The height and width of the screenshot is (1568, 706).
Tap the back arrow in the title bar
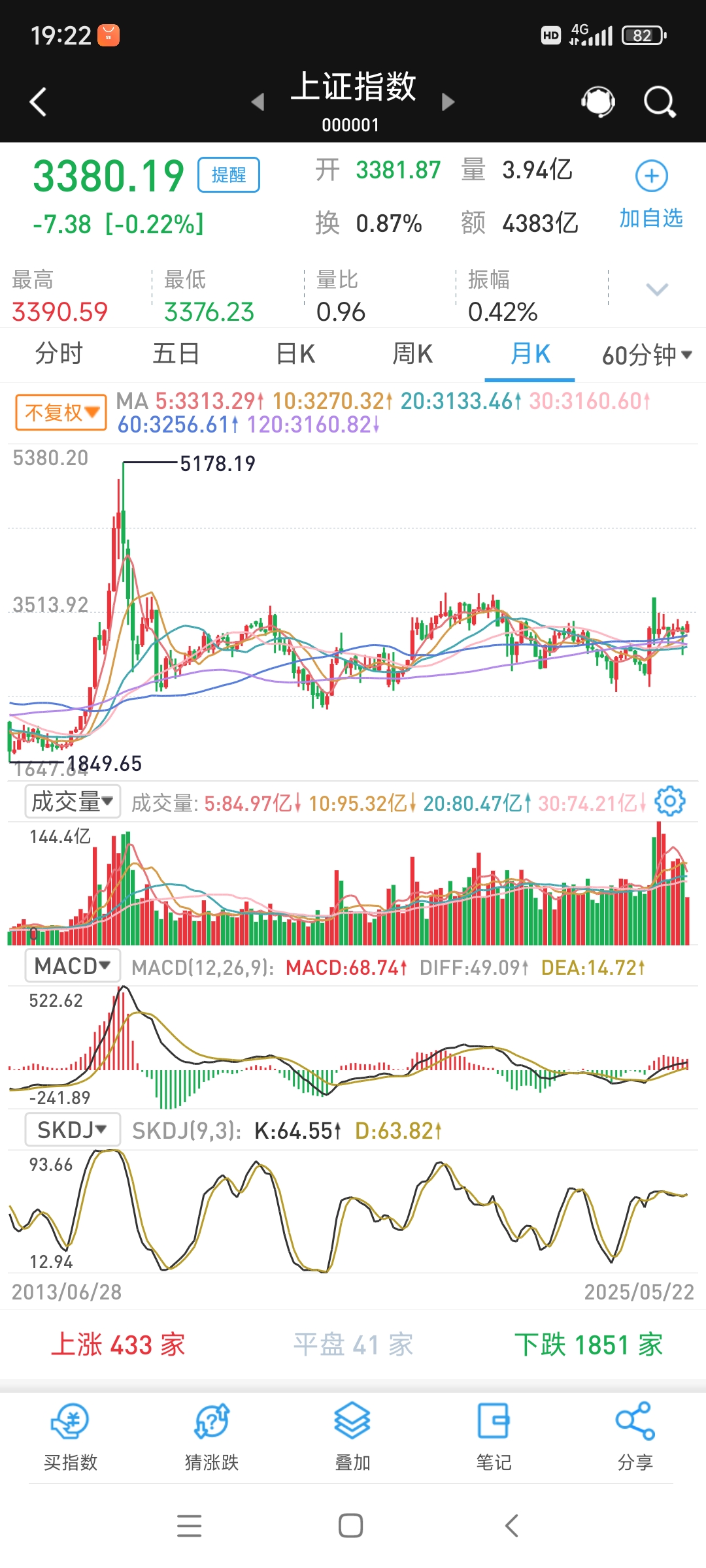[37, 101]
